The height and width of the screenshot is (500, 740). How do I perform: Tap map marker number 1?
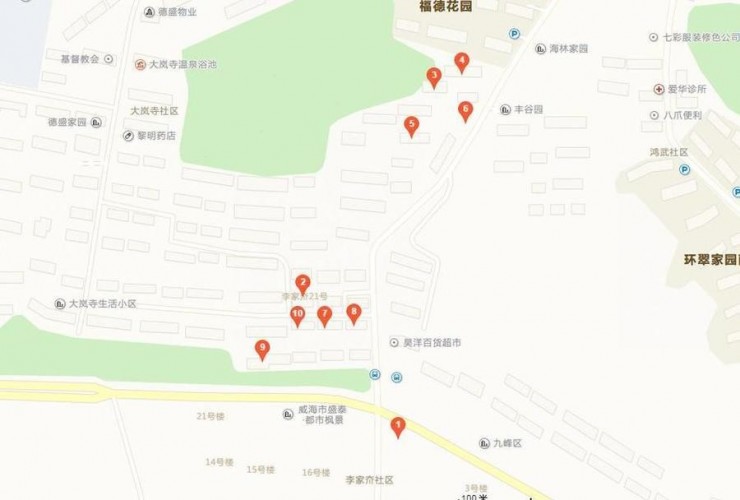tap(398, 426)
